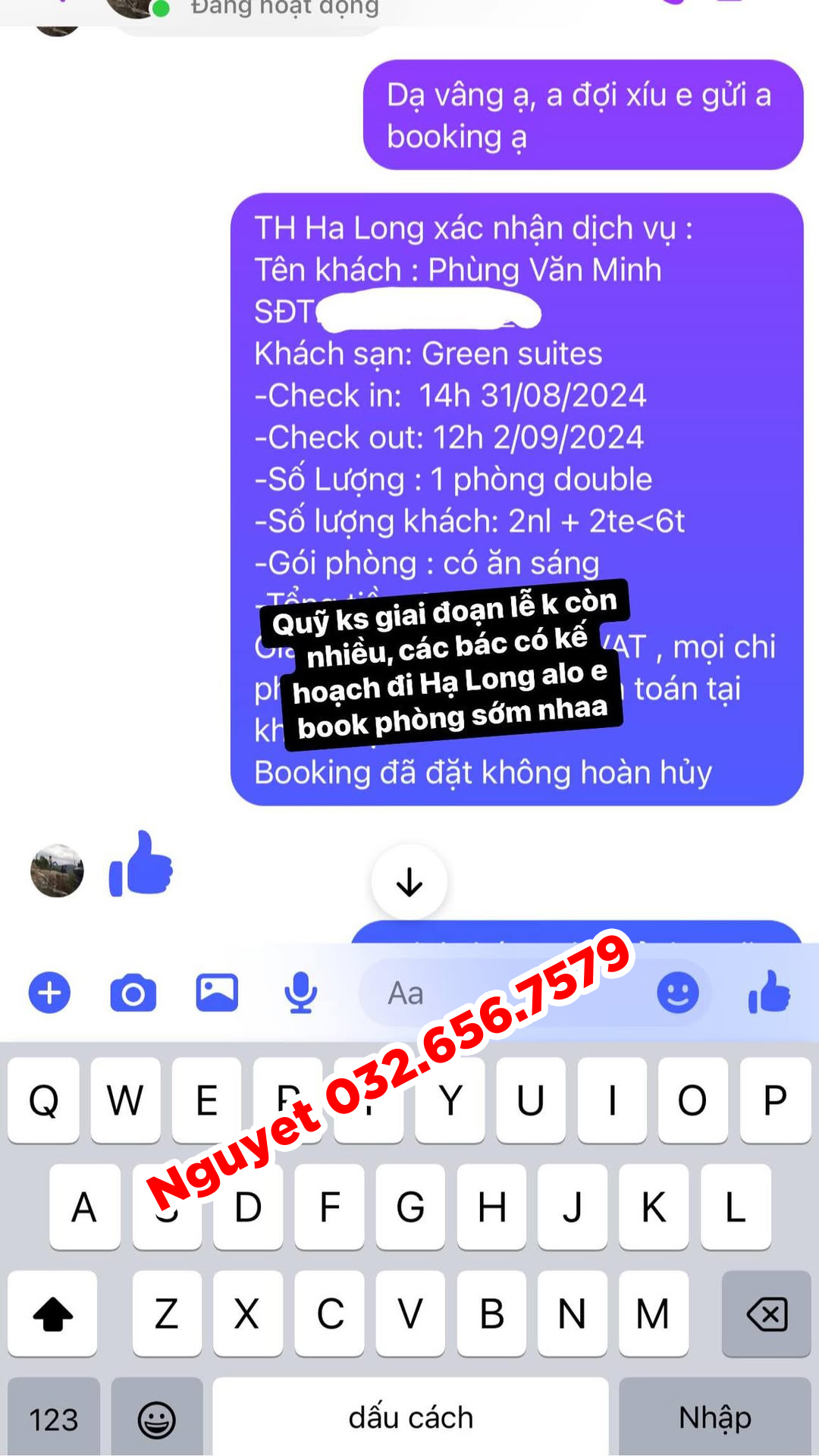Tap the Nhập return key
Screen dimensions: 819x1456
(x=715, y=1418)
